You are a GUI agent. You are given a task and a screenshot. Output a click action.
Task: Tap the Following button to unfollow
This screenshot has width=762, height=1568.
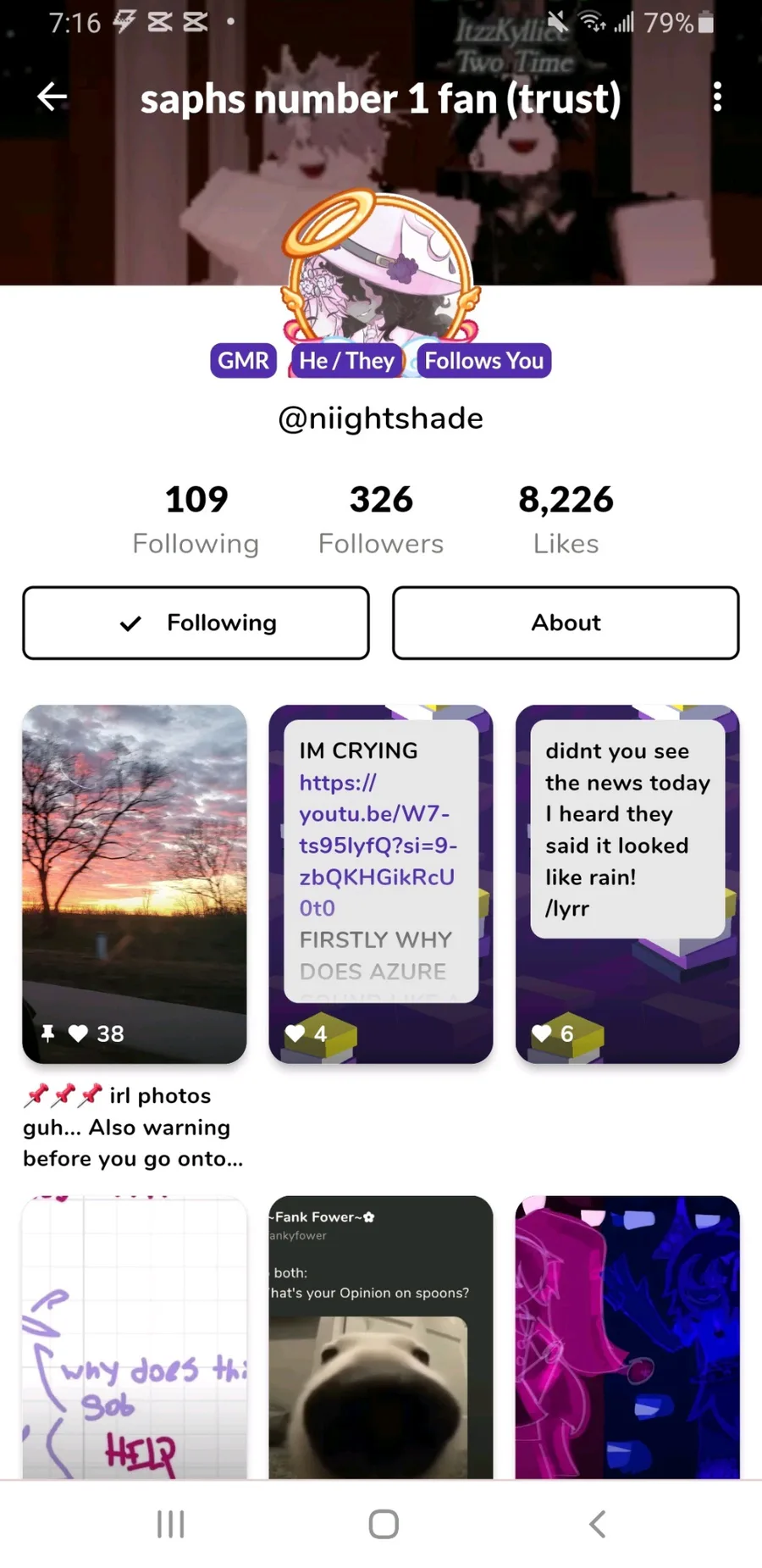point(196,623)
